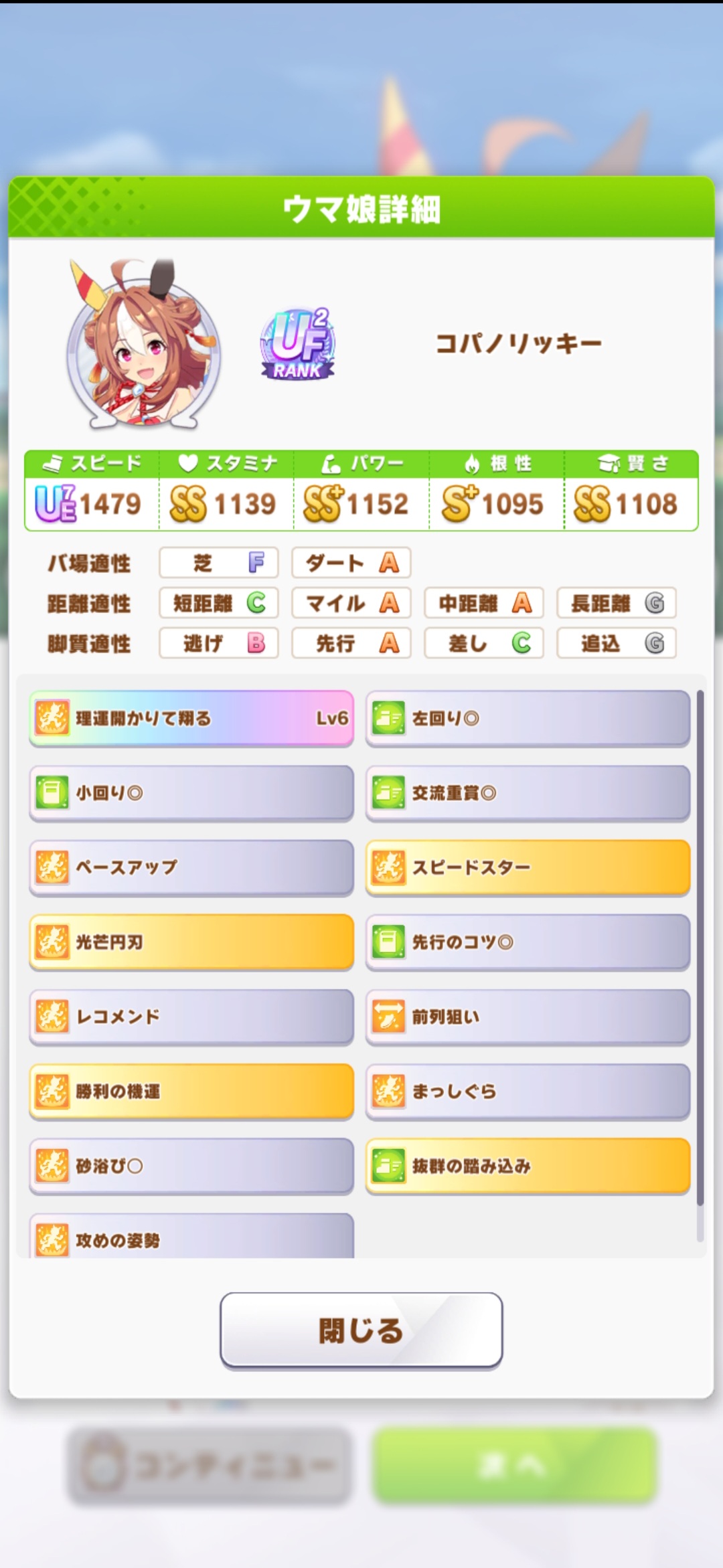This screenshot has height=1568, width=723.
Task: Select the ペースアップ skill
Action: pos(191,867)
